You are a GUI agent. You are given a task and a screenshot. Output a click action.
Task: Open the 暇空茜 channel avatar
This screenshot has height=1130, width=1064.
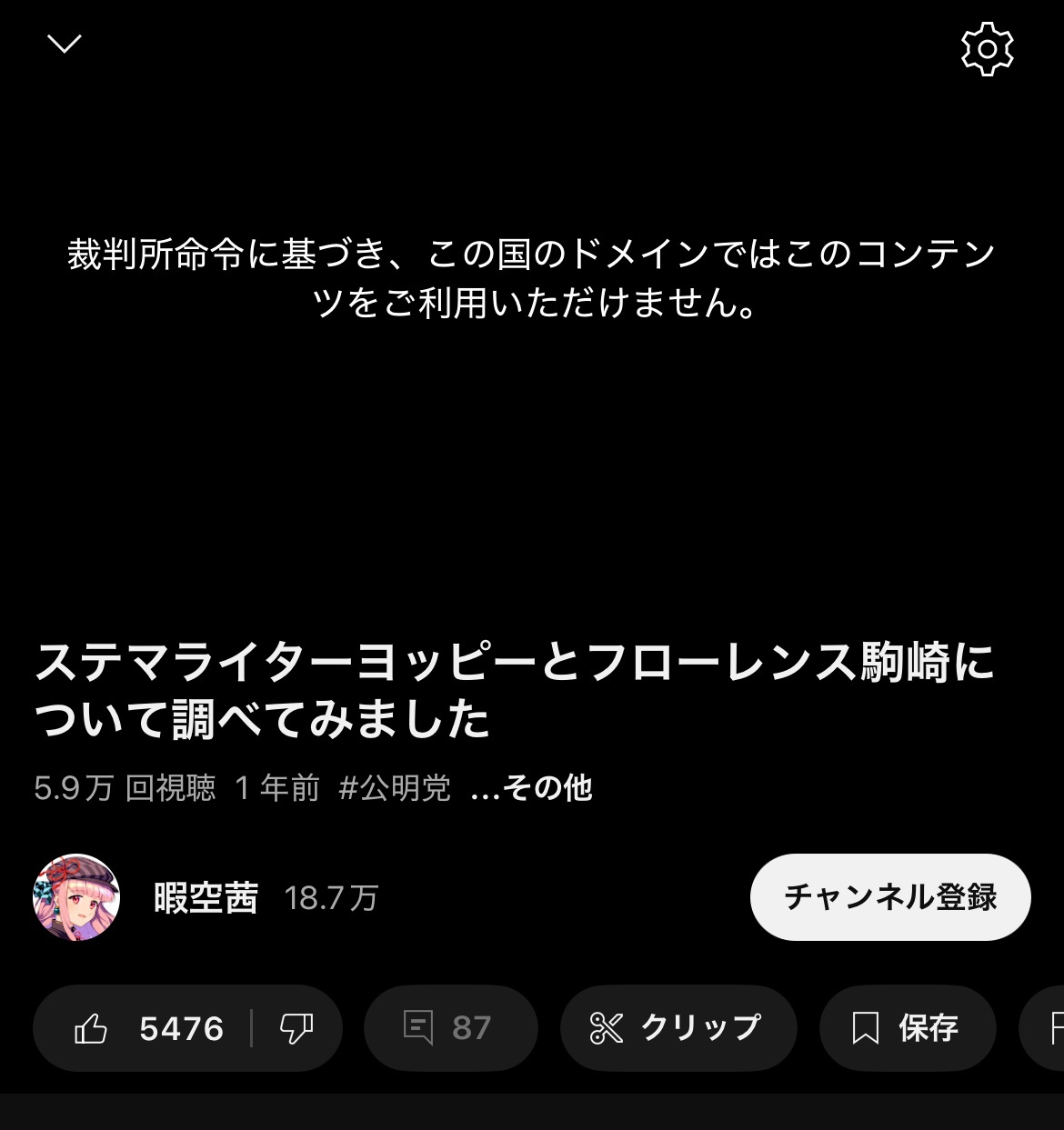point(76,897)
